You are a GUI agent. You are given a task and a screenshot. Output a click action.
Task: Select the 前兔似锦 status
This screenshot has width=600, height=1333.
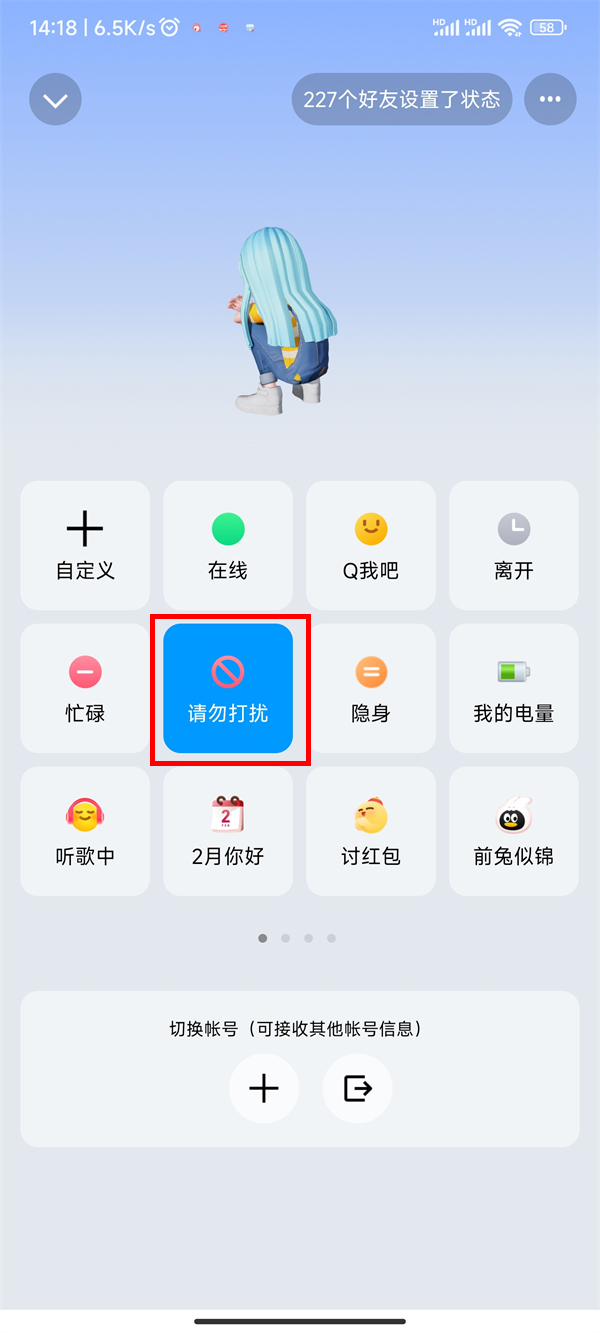pos(514,831)
